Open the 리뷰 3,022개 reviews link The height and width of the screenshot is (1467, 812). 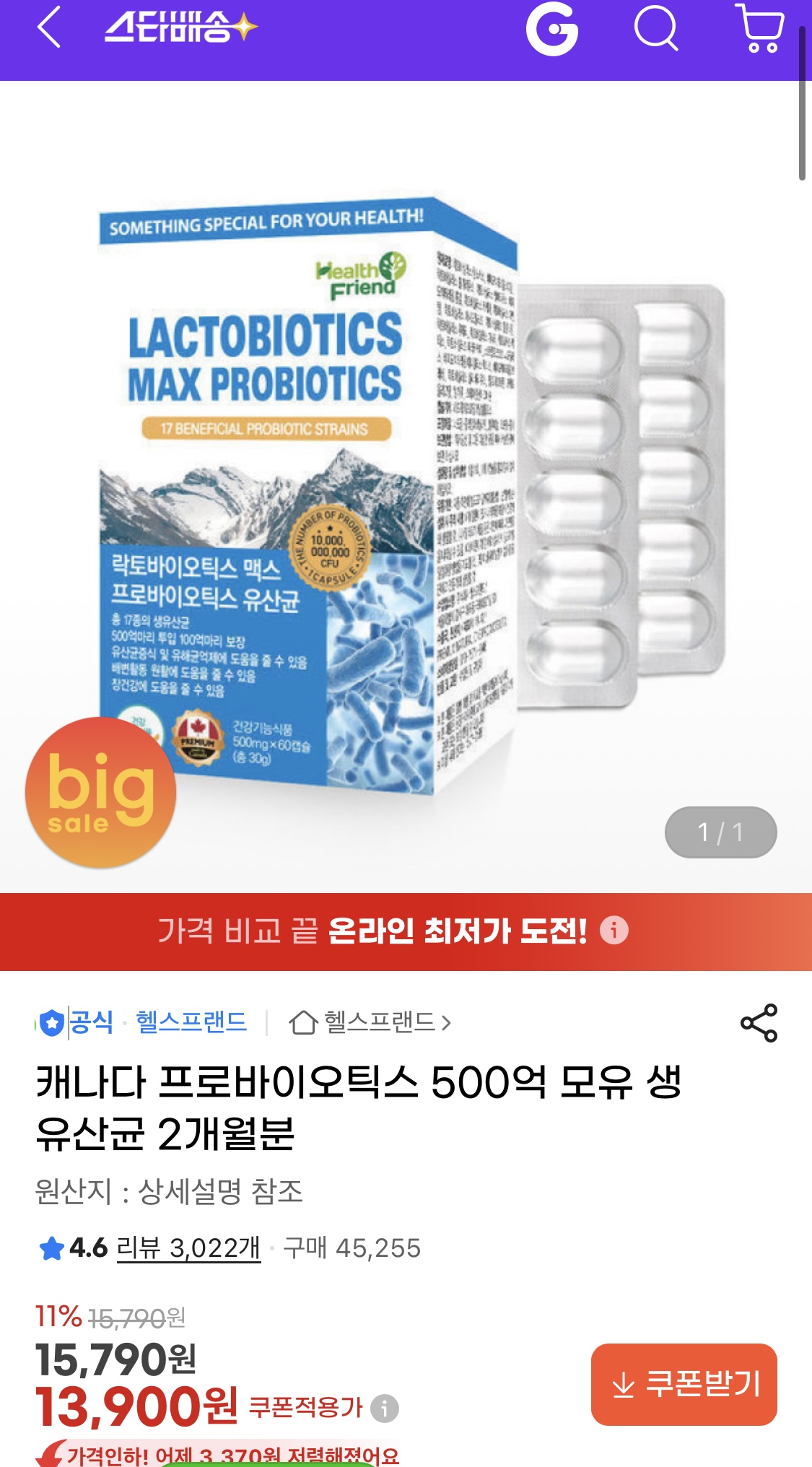coord(188,1248)
